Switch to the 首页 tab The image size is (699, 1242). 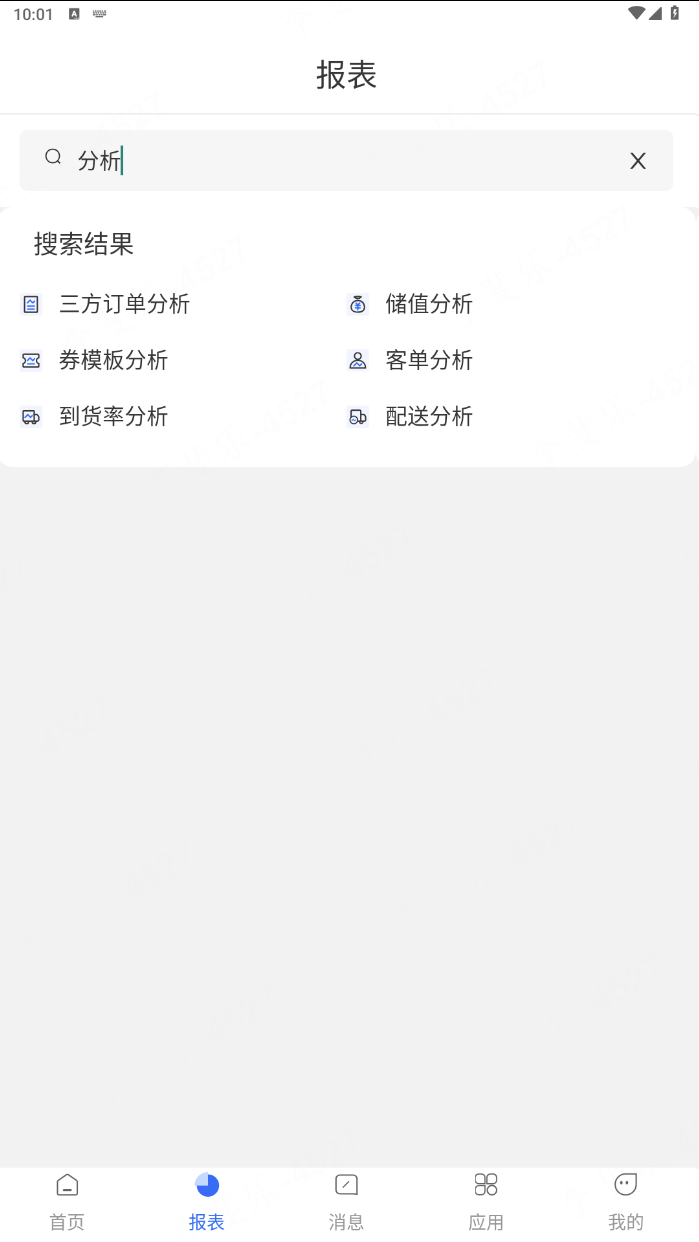tap(67, 1202)
